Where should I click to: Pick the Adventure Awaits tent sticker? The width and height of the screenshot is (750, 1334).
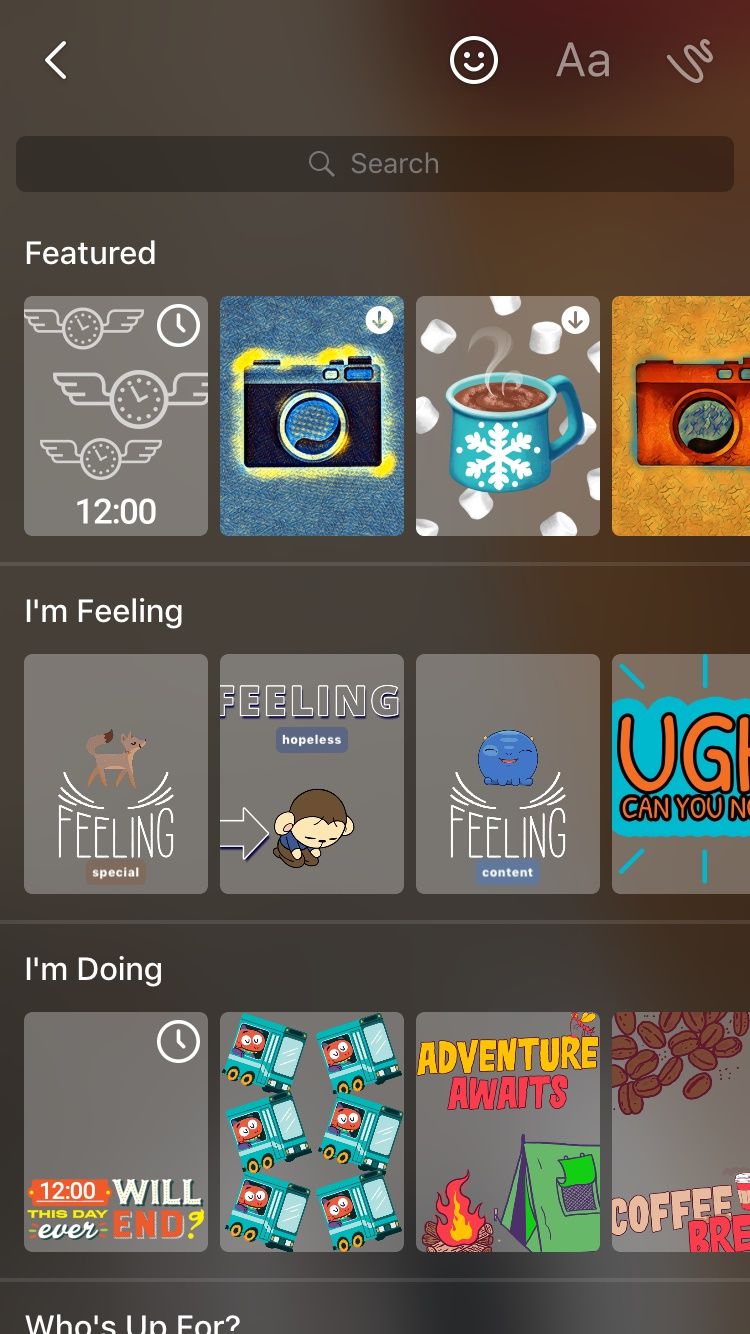pyautogui.click(x=508, y=1132)
